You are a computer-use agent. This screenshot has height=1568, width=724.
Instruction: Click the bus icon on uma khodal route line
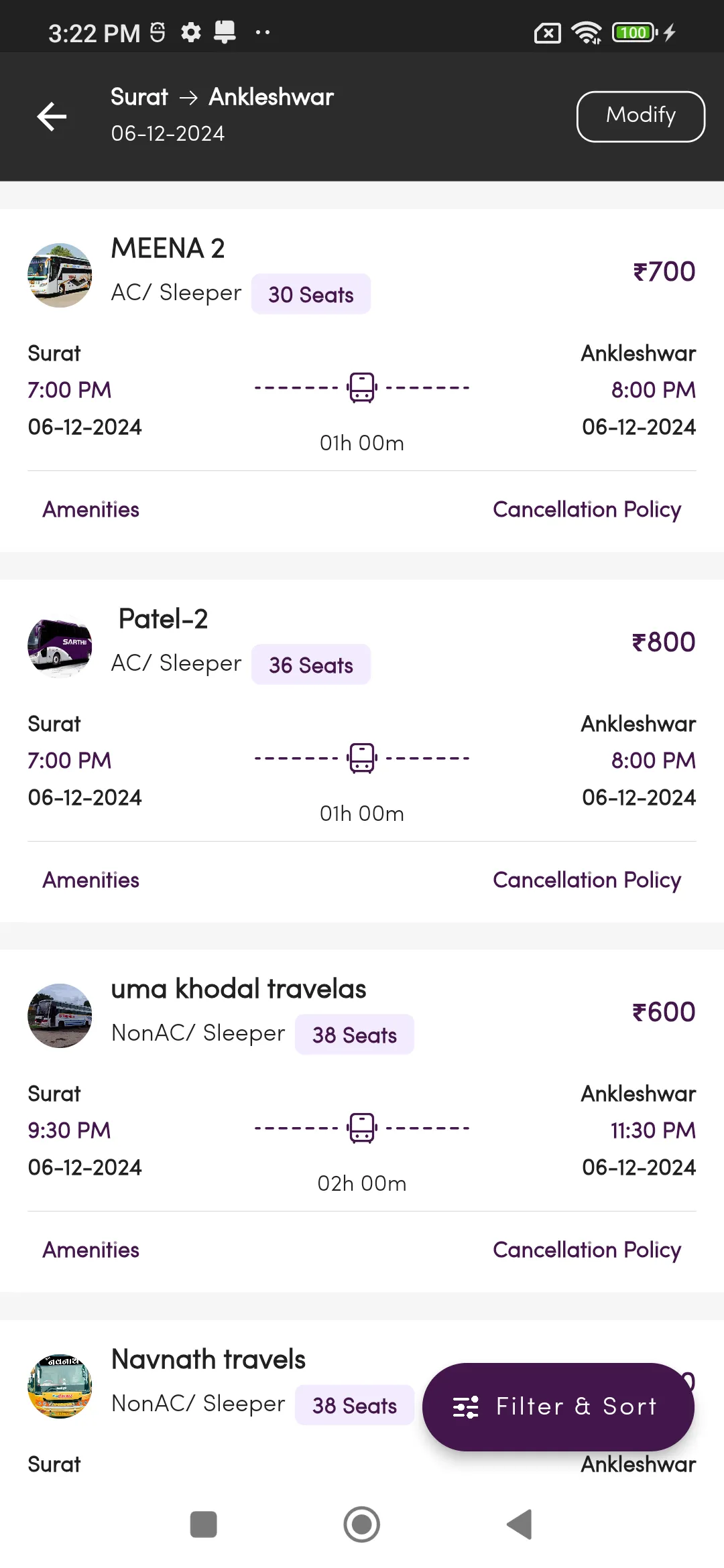tap(361, 1128)
